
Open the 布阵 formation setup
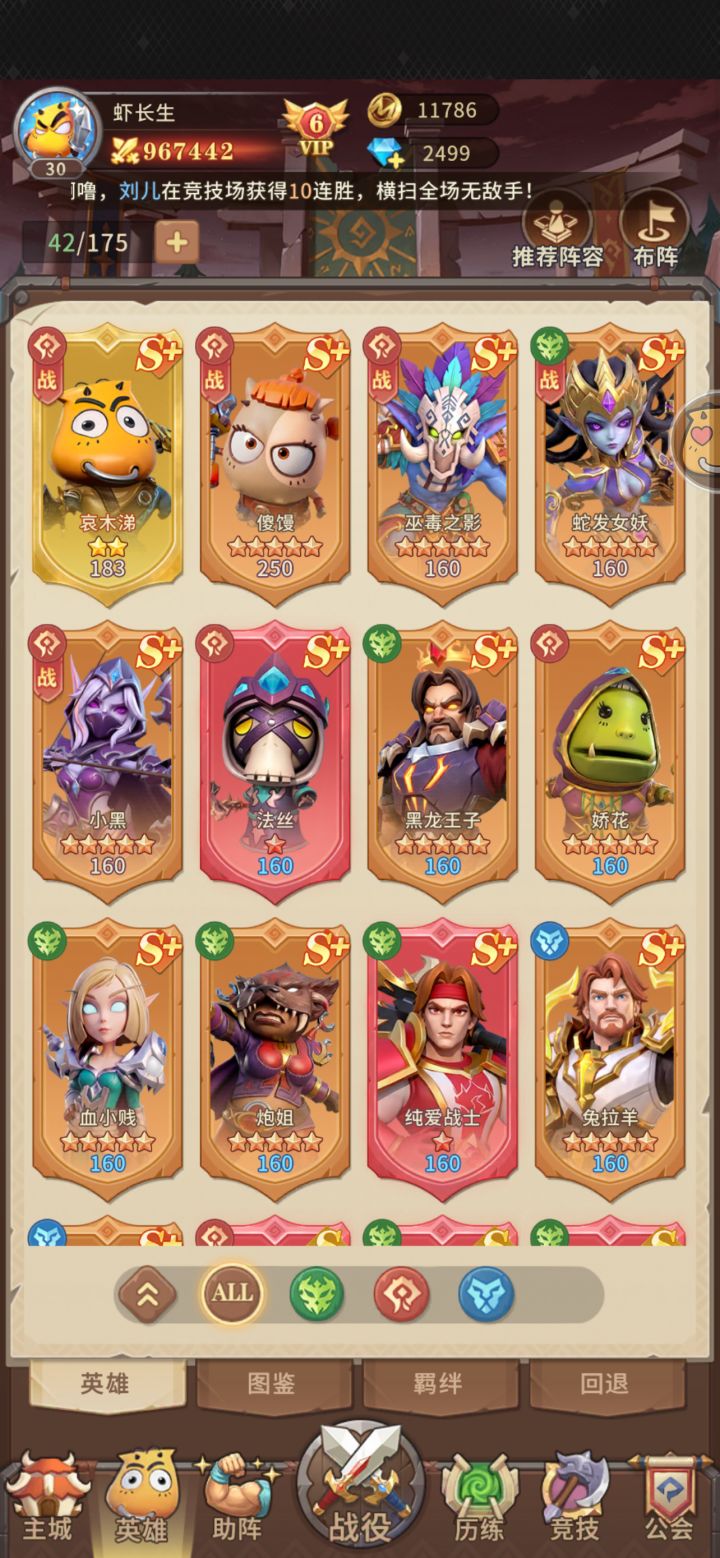(x=655, y=229)
